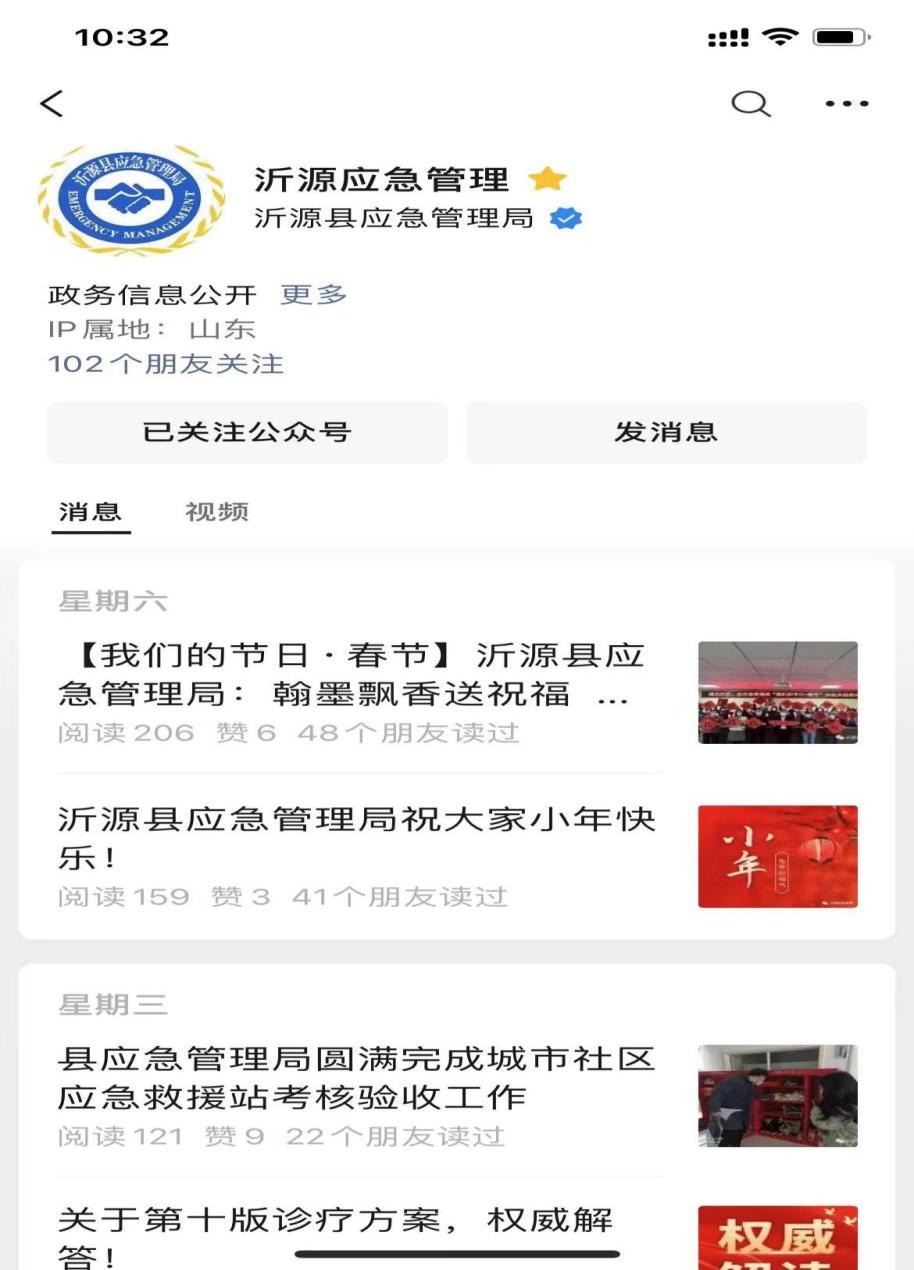Select the 消息 tab

tap(90, 512)
